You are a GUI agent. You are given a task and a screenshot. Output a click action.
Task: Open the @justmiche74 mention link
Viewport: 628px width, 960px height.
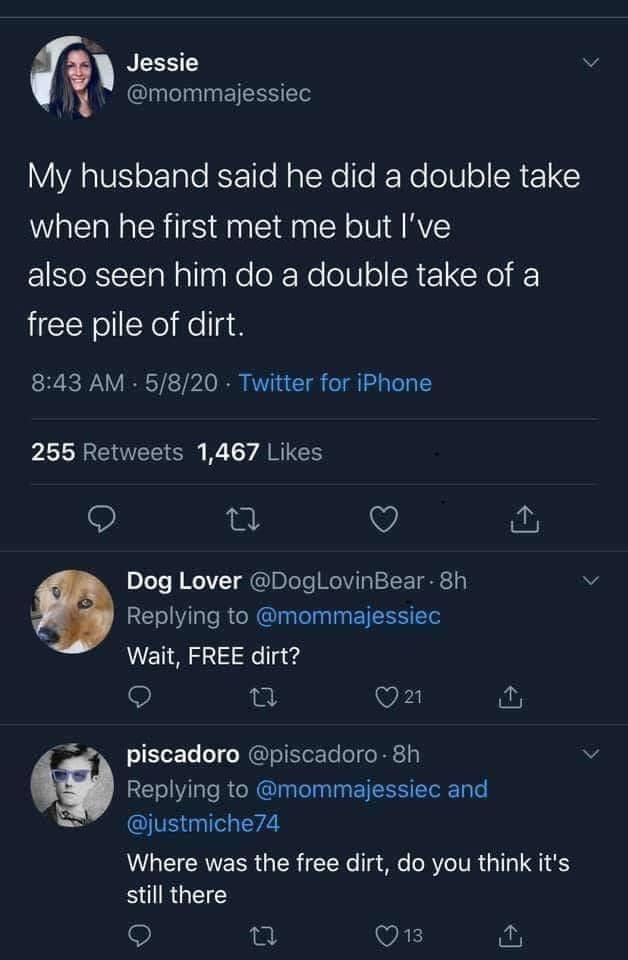202,824
